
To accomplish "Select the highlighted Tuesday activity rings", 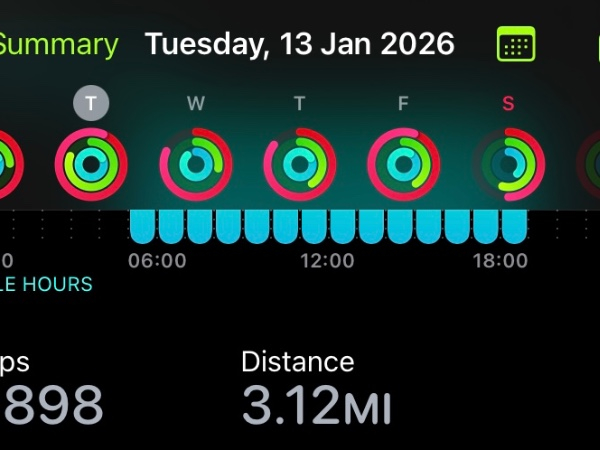I will [x=91, y=165].
